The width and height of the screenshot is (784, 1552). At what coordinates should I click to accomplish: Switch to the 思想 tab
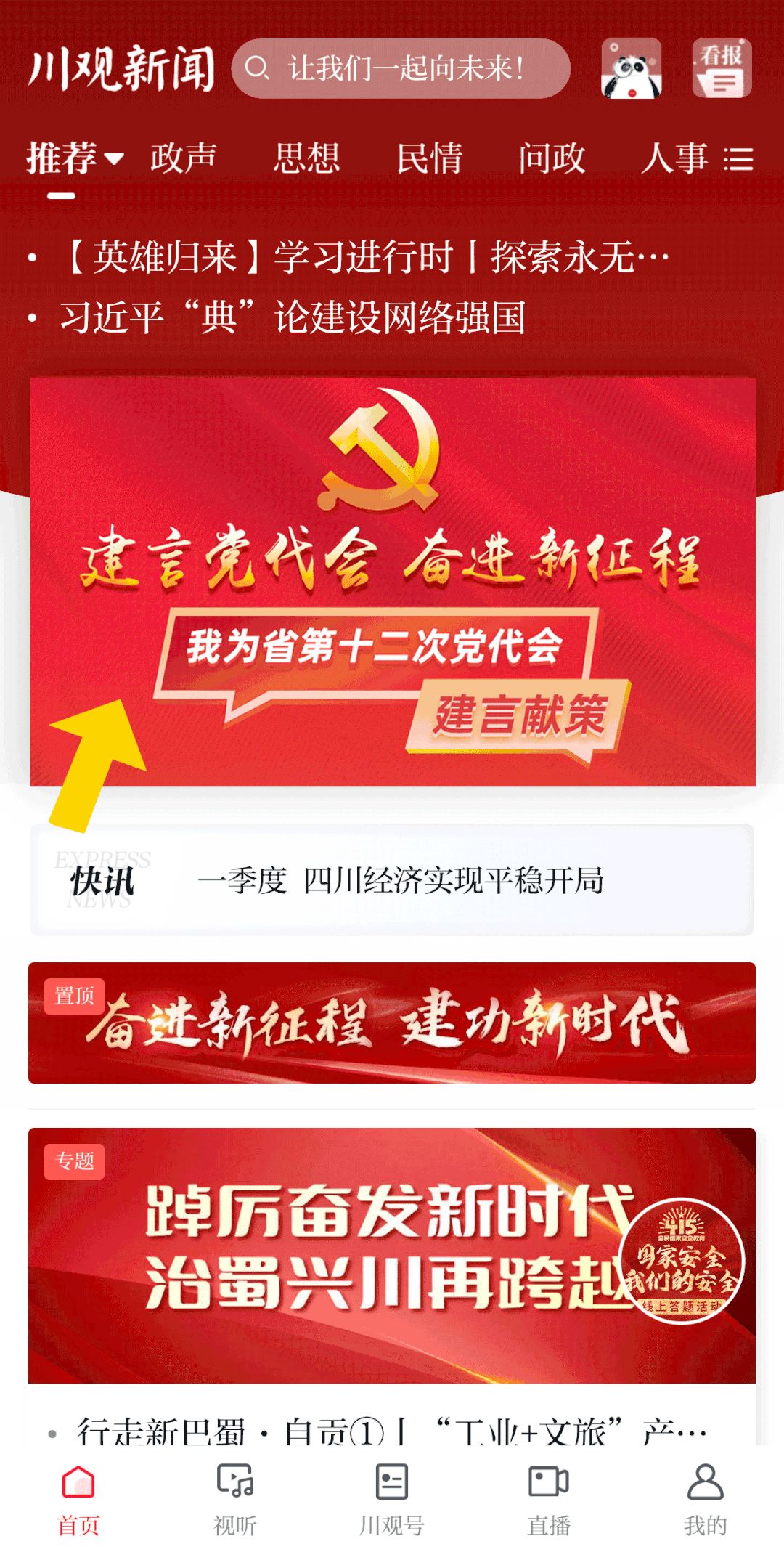click(306, 158)
